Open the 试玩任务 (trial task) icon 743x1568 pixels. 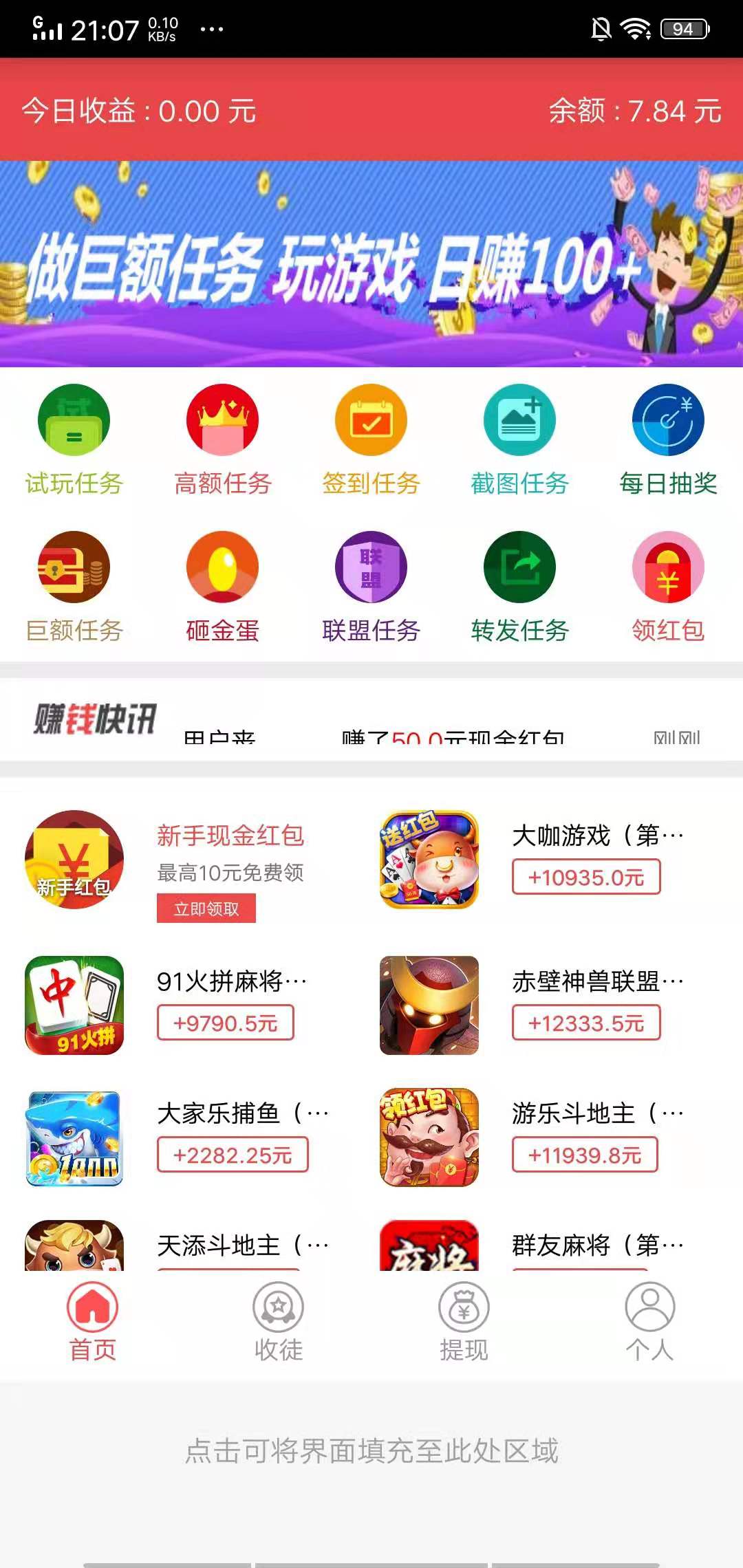coord(72,423)
